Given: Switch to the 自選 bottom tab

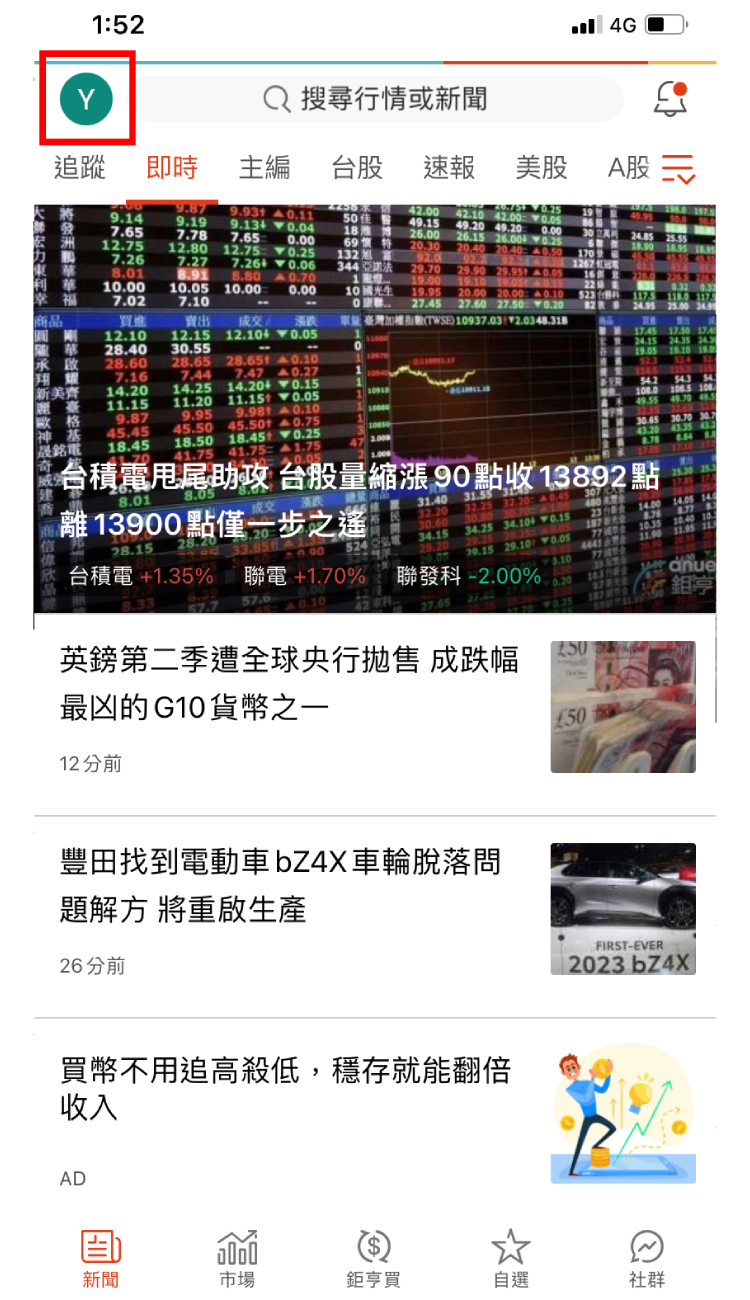Looking at the screenshot, I should (x=510, y=1258).
